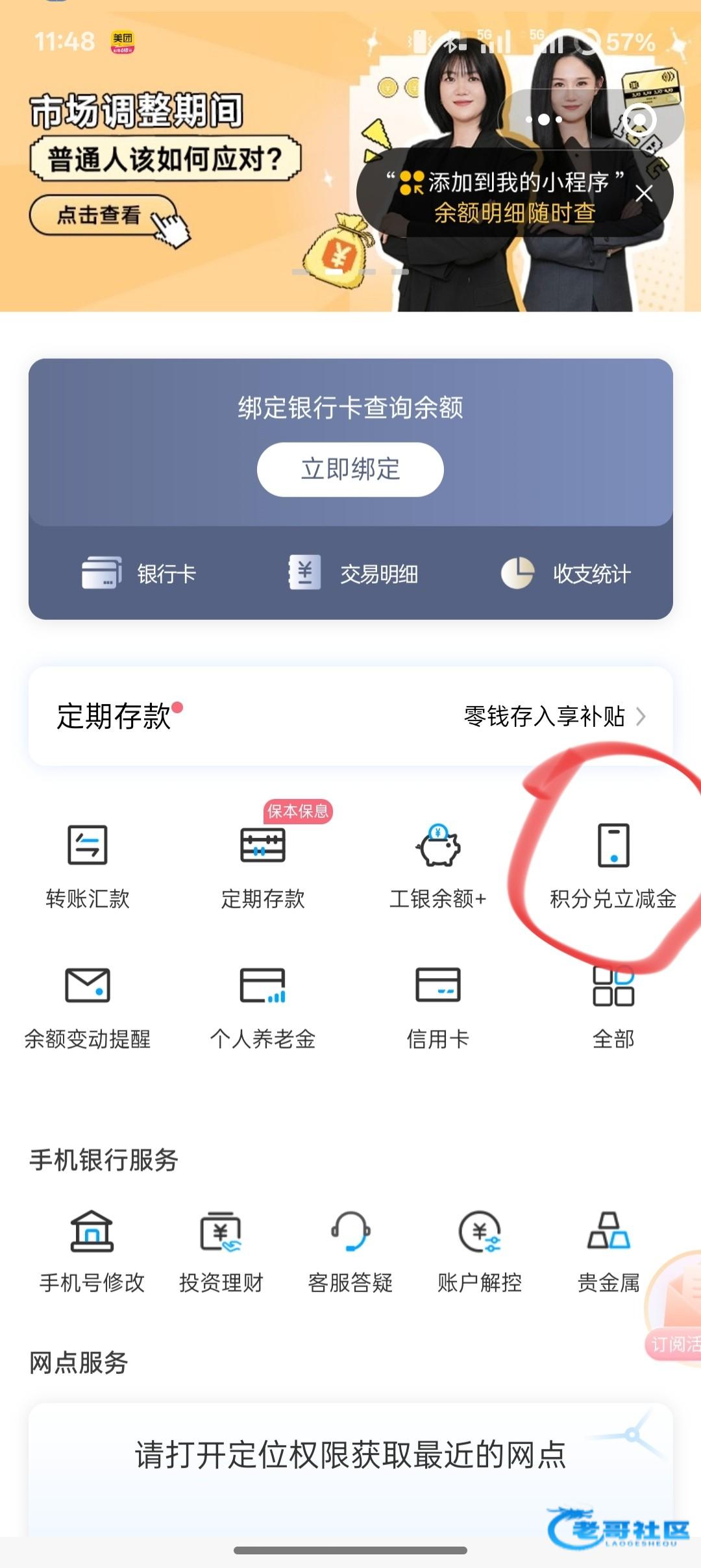Open 零钱存入享补贴 link
Image resolution: width=701 pixels, height=1568 pixels.
pyautogui.click(x=554, y=717)
